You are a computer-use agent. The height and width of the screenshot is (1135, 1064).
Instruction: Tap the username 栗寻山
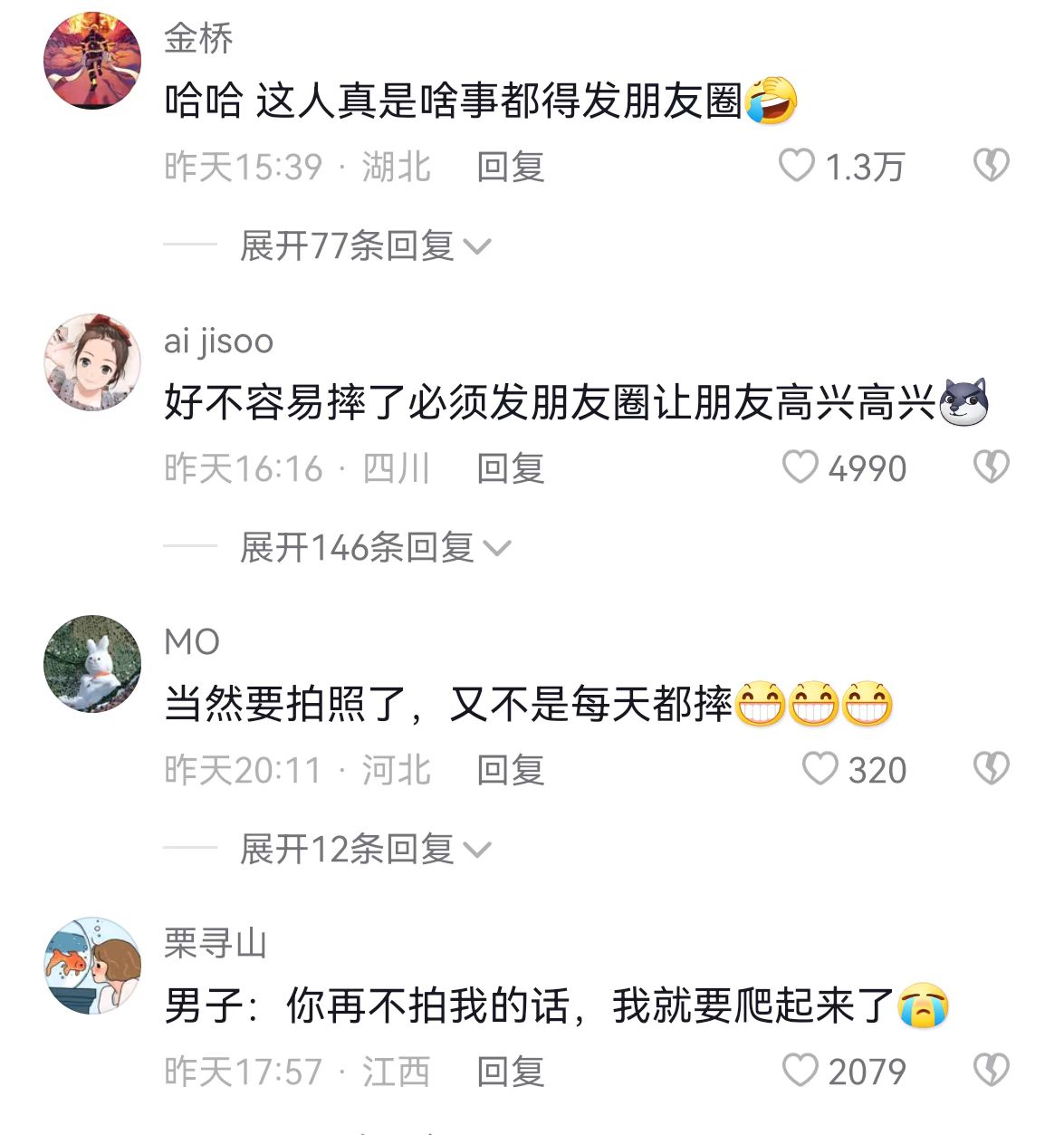tap(216, 944)
